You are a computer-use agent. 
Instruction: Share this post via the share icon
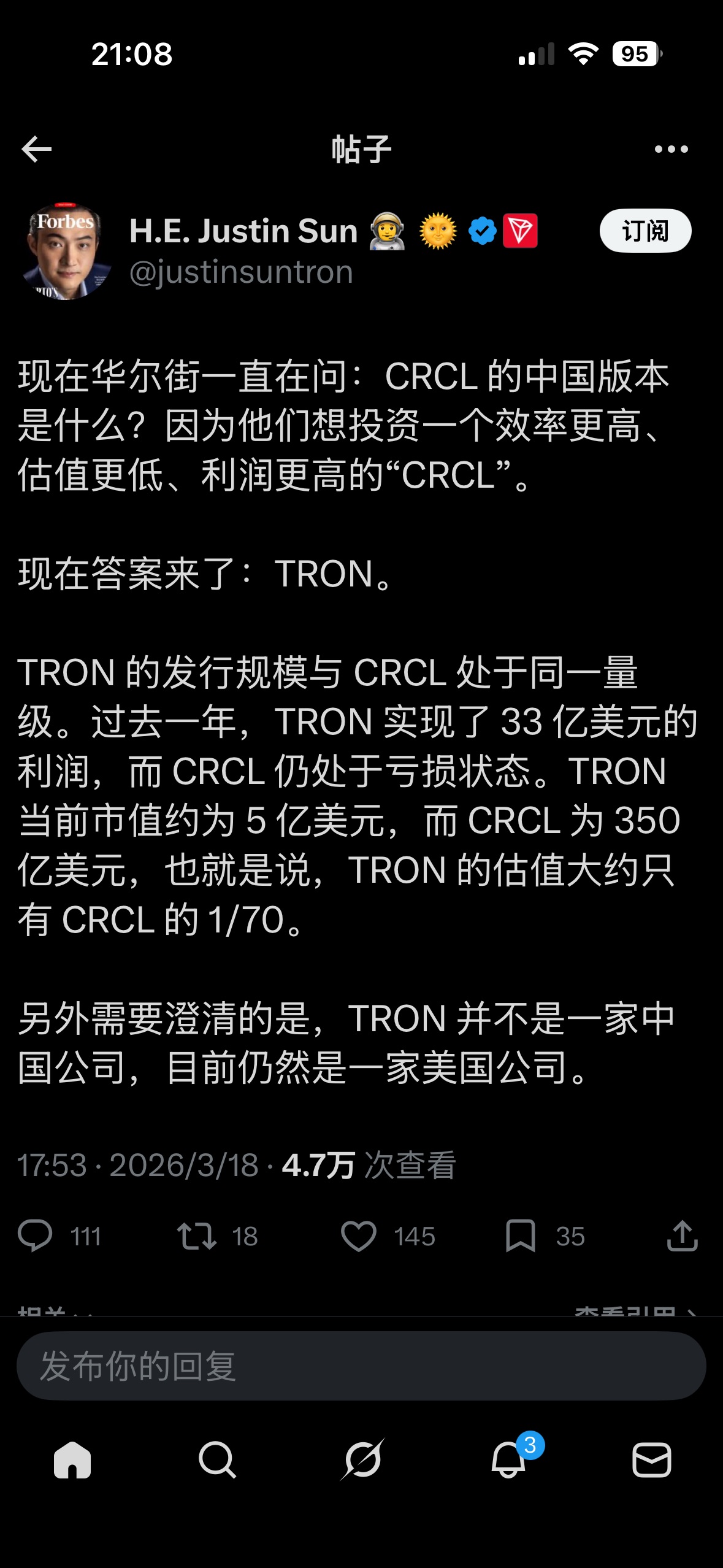[682, 1236]
